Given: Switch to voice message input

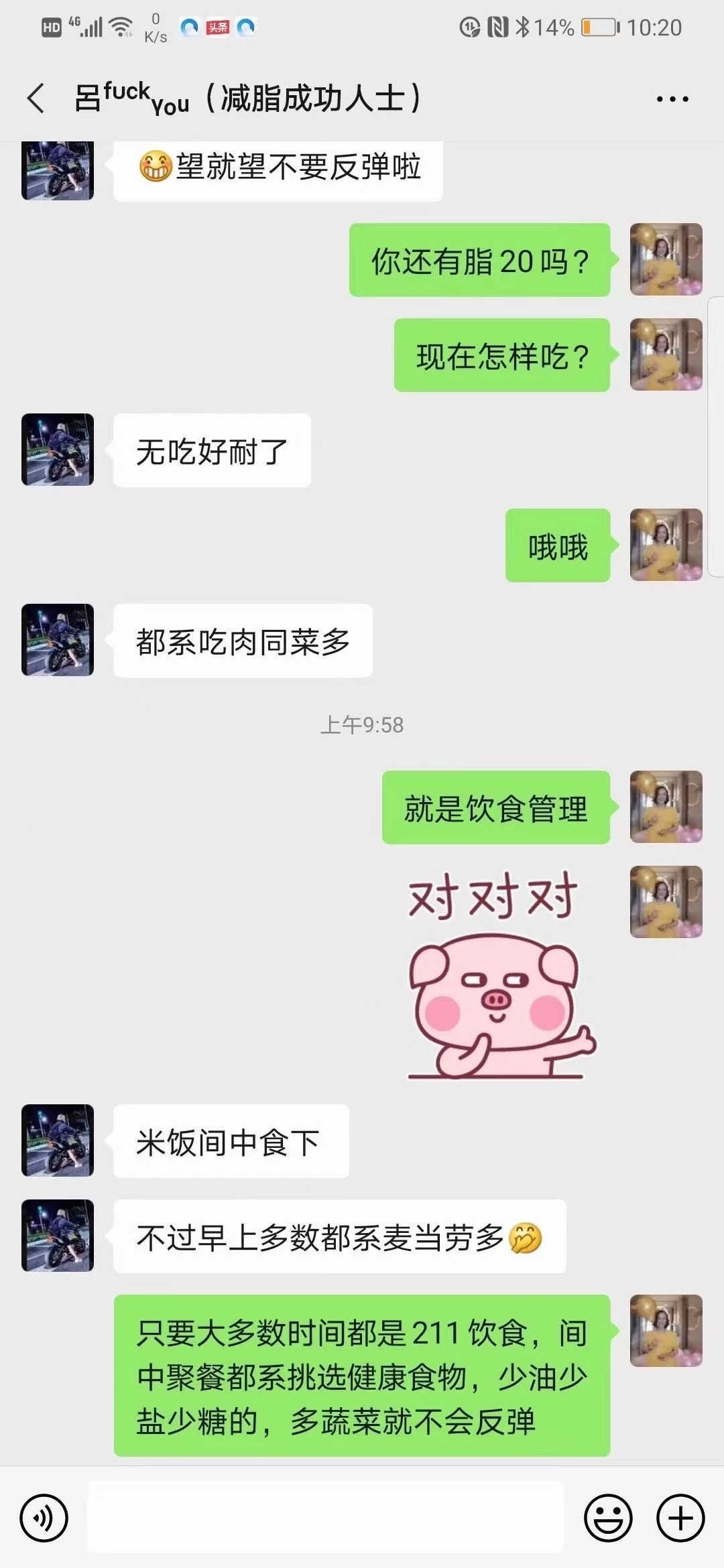Looking at the screenshot, I should coord(44,1518).
